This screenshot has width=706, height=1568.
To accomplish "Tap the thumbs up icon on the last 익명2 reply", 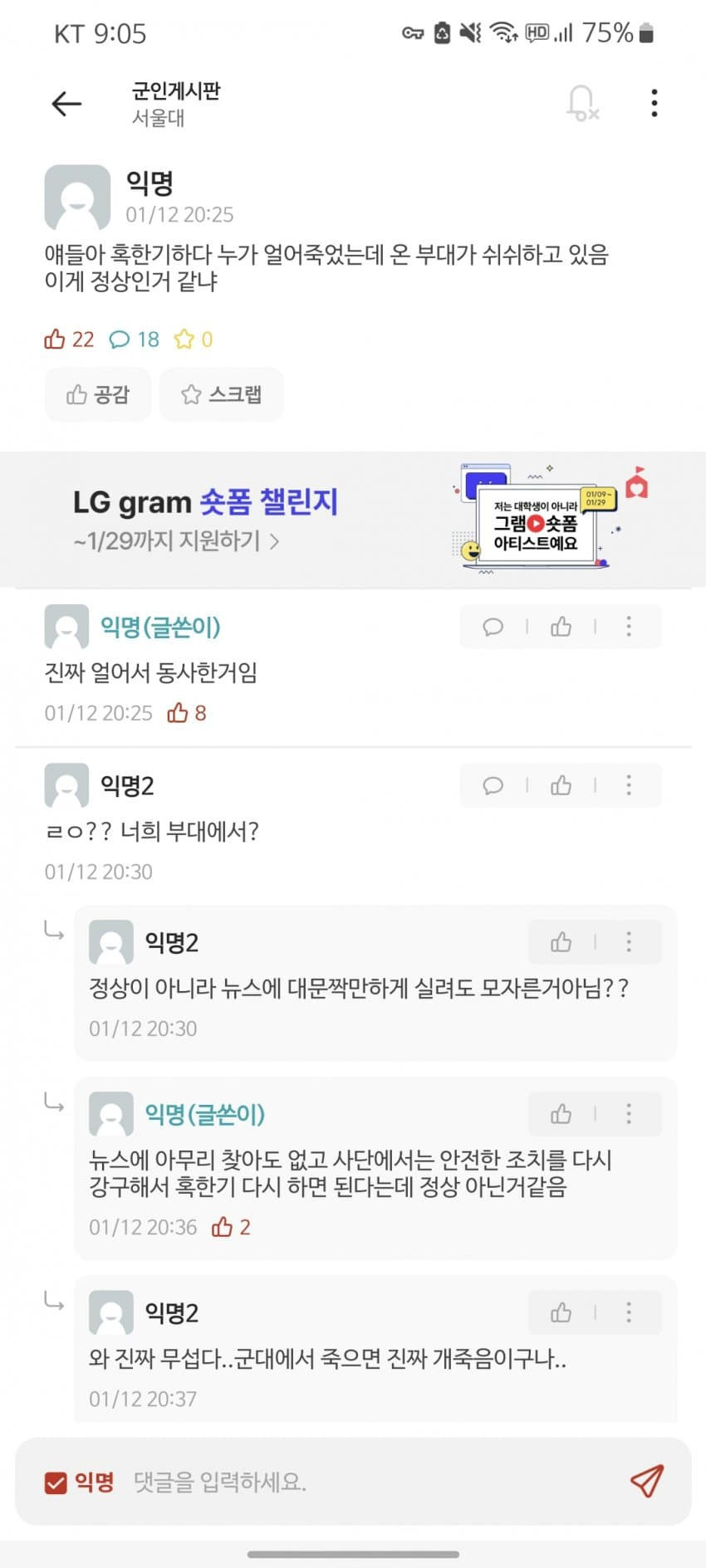I will 561,1312.
